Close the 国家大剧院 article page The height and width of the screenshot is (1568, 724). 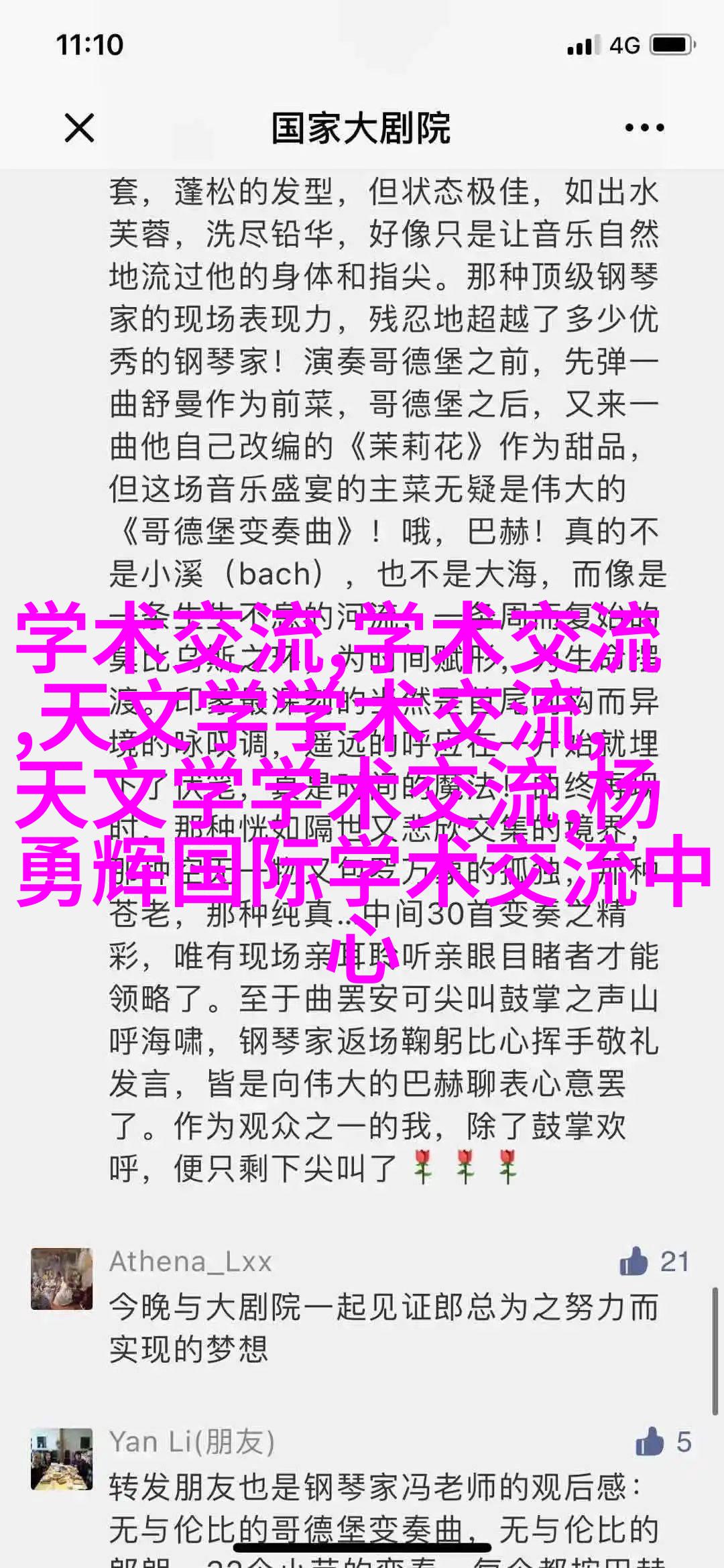pyautogui.click(x=79, y=127)
